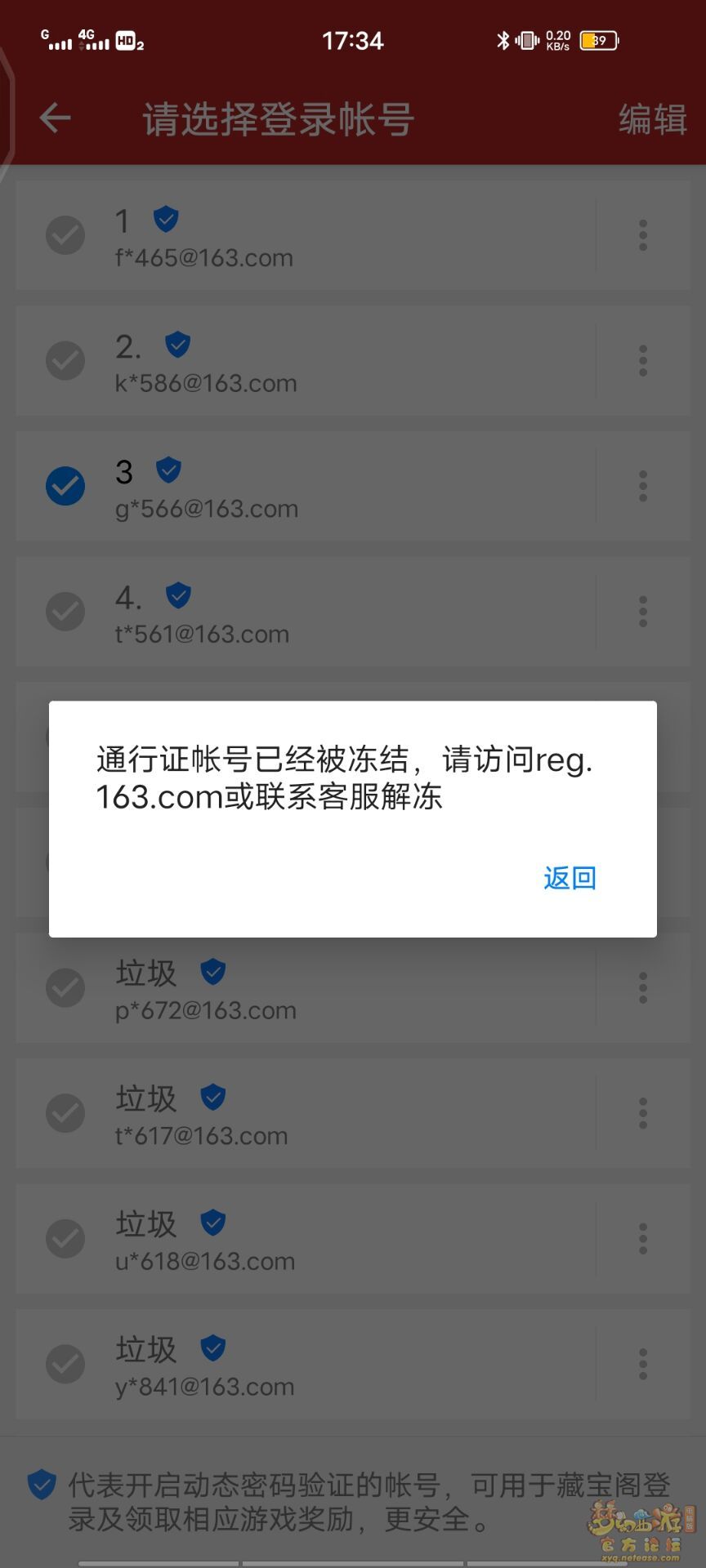Select account k*586@163.com
706x1568 pixels.
306,361
